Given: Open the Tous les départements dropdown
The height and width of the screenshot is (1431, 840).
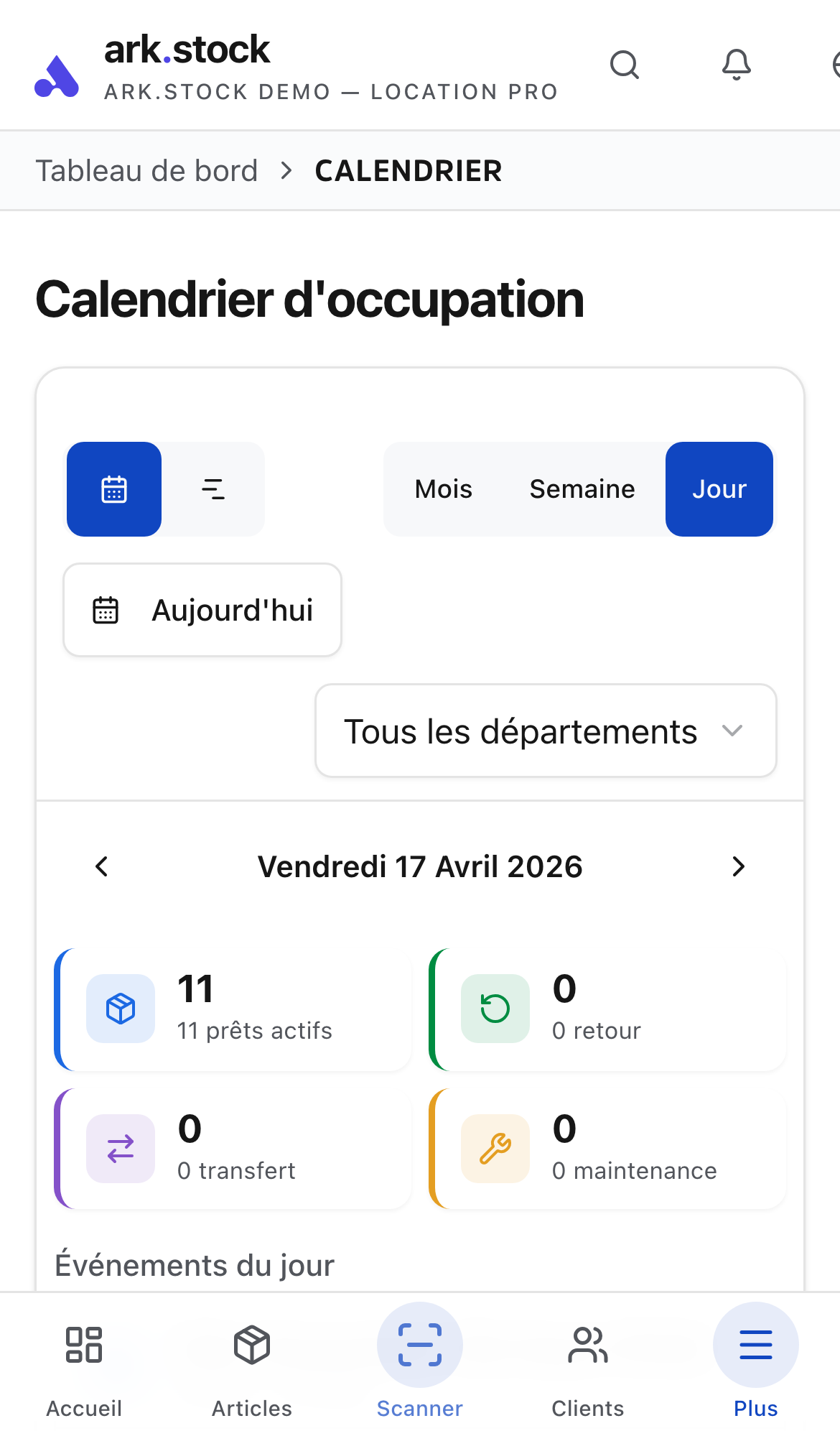Looking at the screenshot, I should [x=546, y=731].
